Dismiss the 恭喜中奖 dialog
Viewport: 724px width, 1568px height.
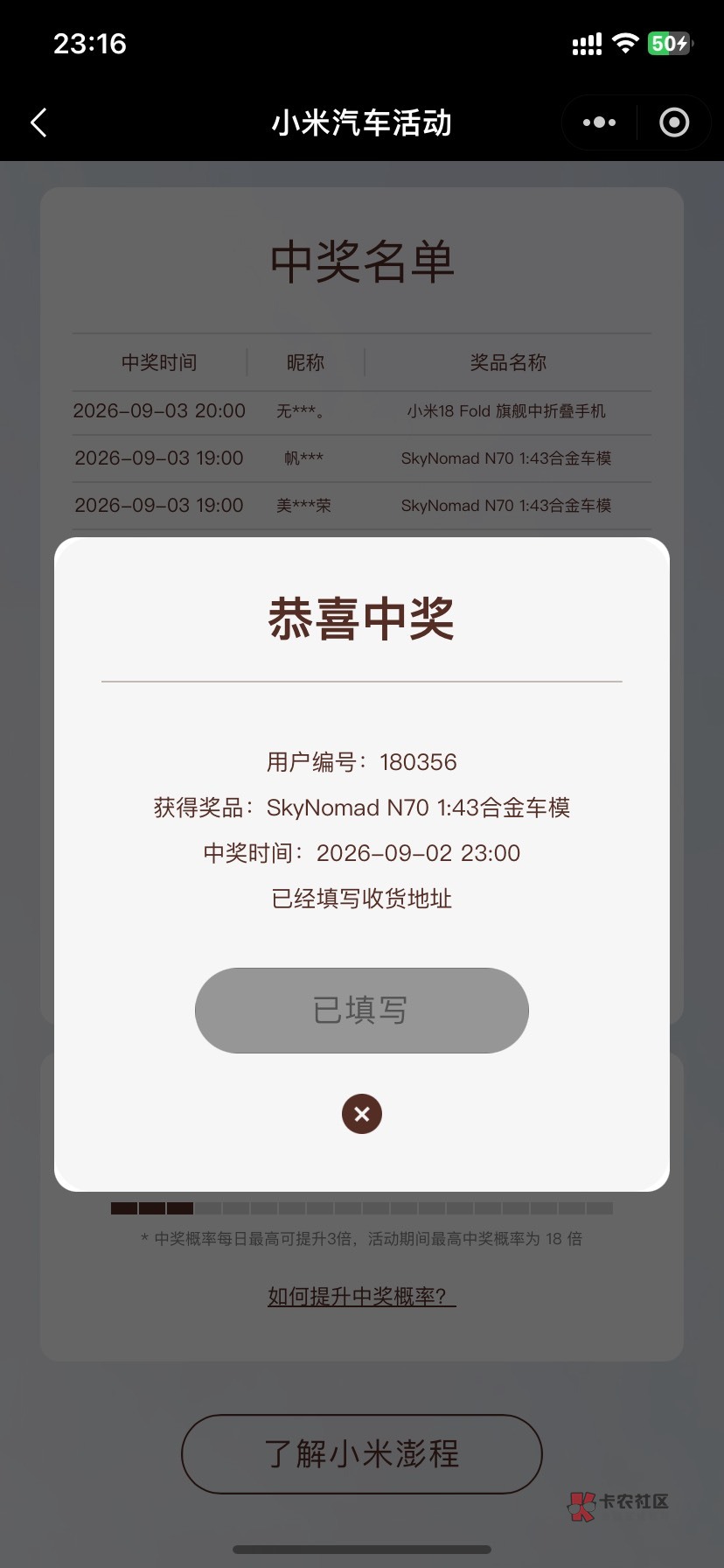362,1114
